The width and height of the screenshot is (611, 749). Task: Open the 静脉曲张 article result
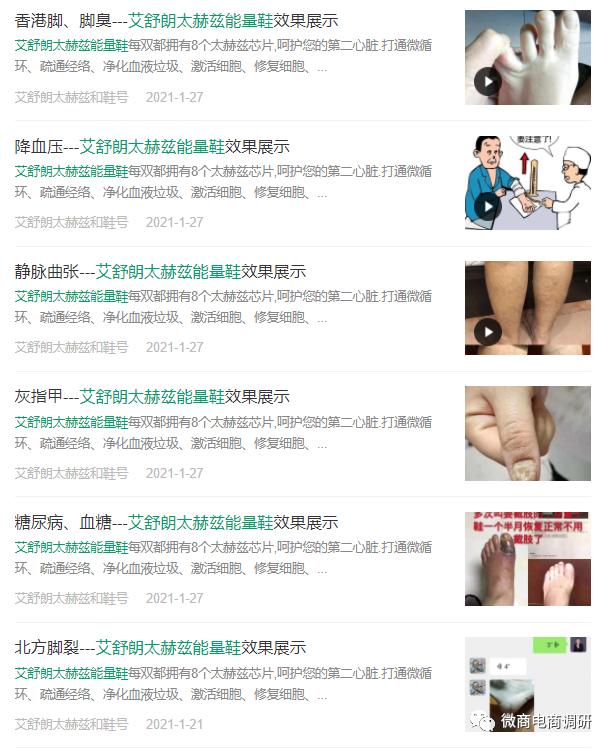click(x=160, y=272)
